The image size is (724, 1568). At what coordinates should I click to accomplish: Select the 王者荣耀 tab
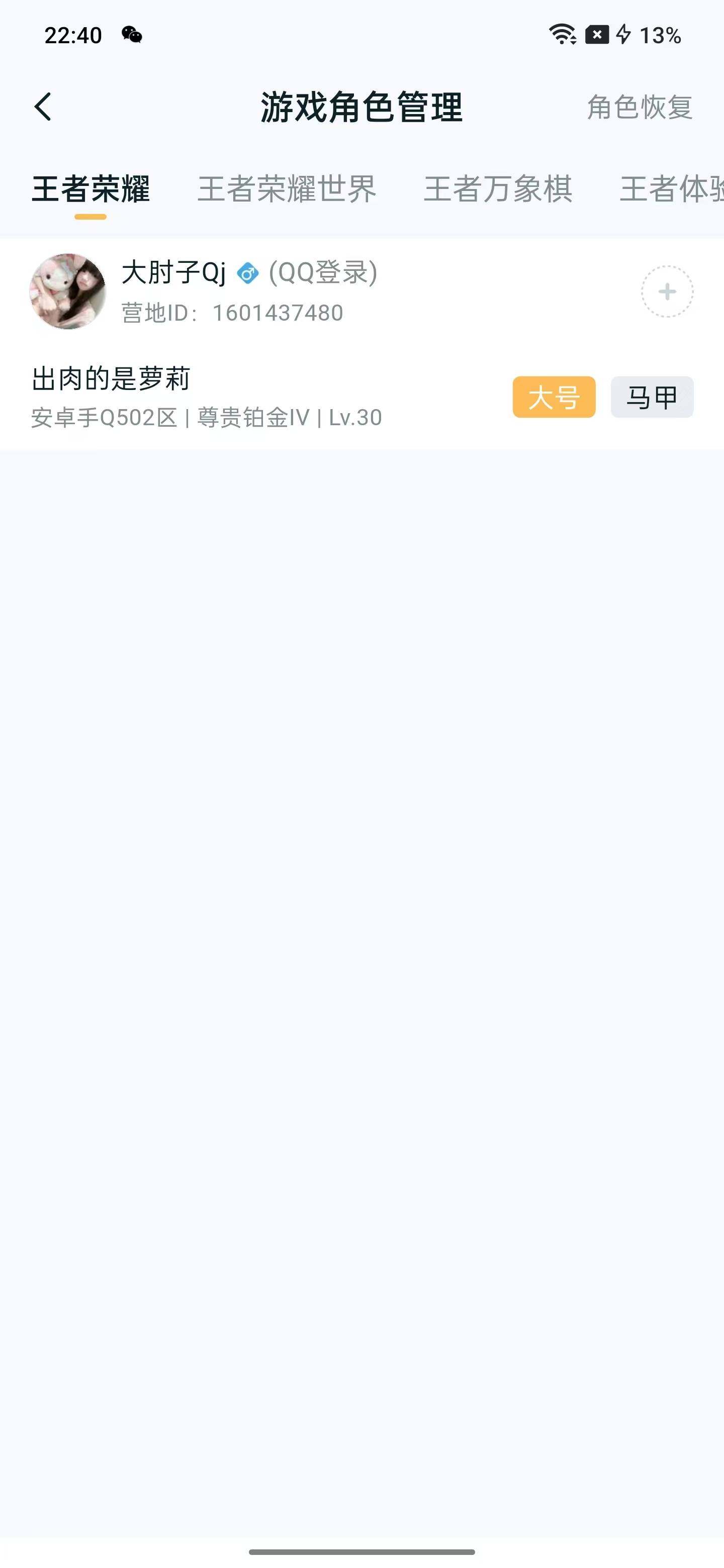[90, 188]
